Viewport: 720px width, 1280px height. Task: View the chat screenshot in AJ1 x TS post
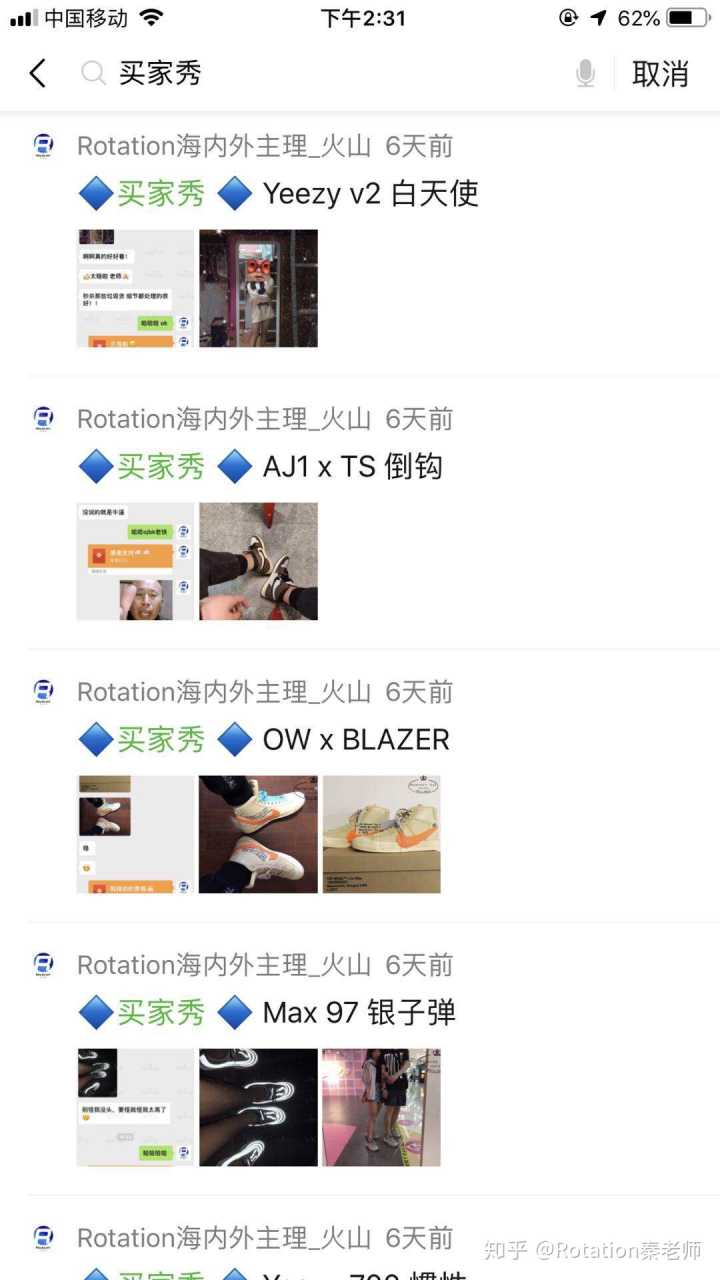tap(135, 561)
